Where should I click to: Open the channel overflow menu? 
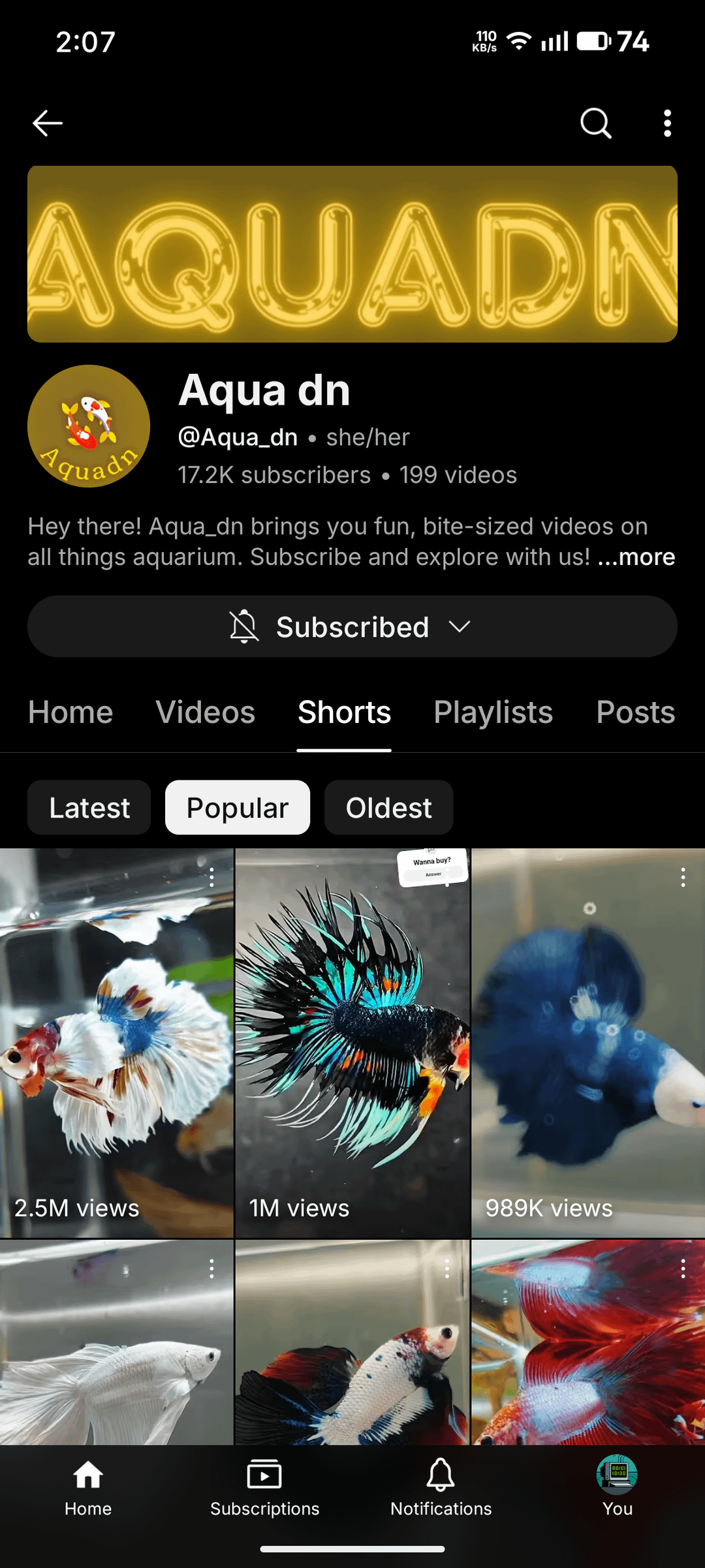coord(666,123)
